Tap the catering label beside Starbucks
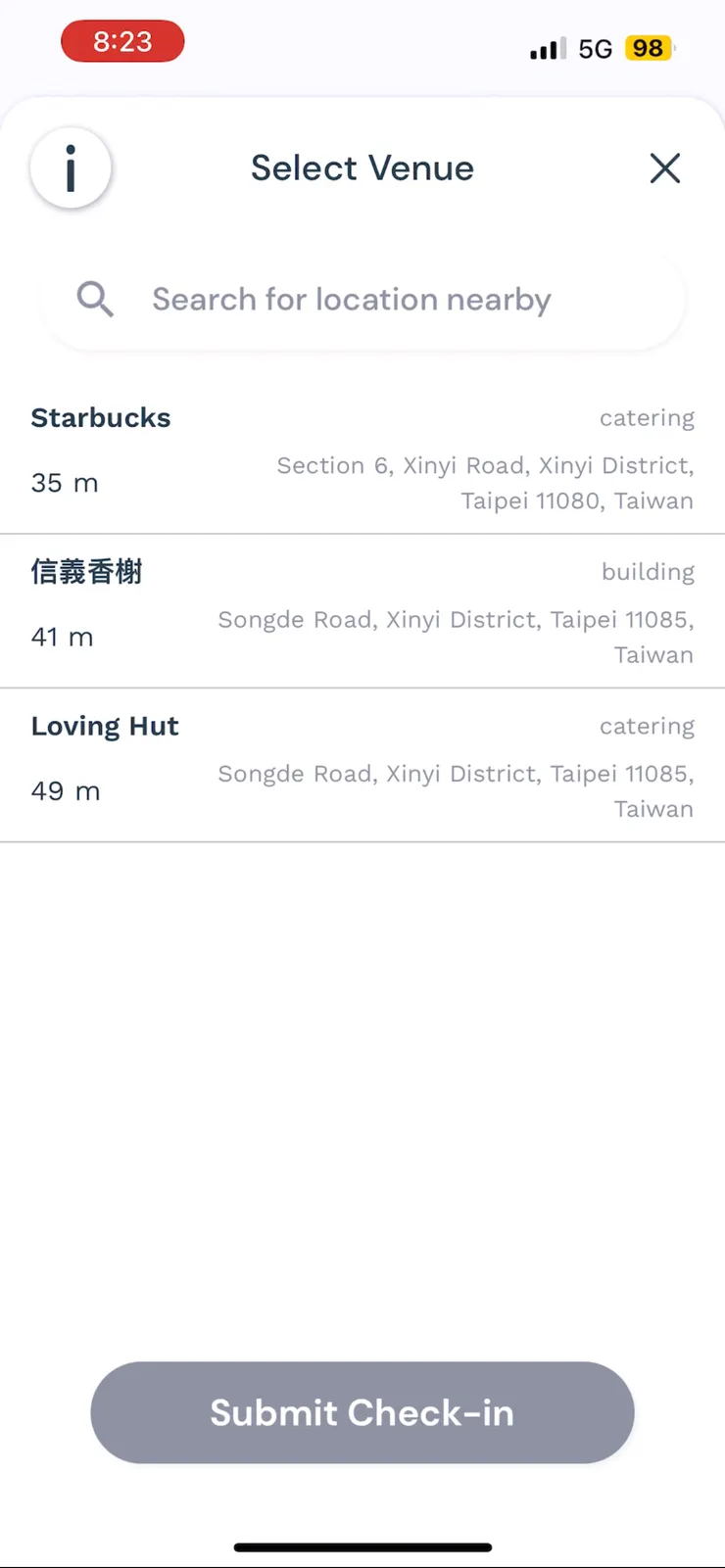725x1568 pixels. coord(647,417)
